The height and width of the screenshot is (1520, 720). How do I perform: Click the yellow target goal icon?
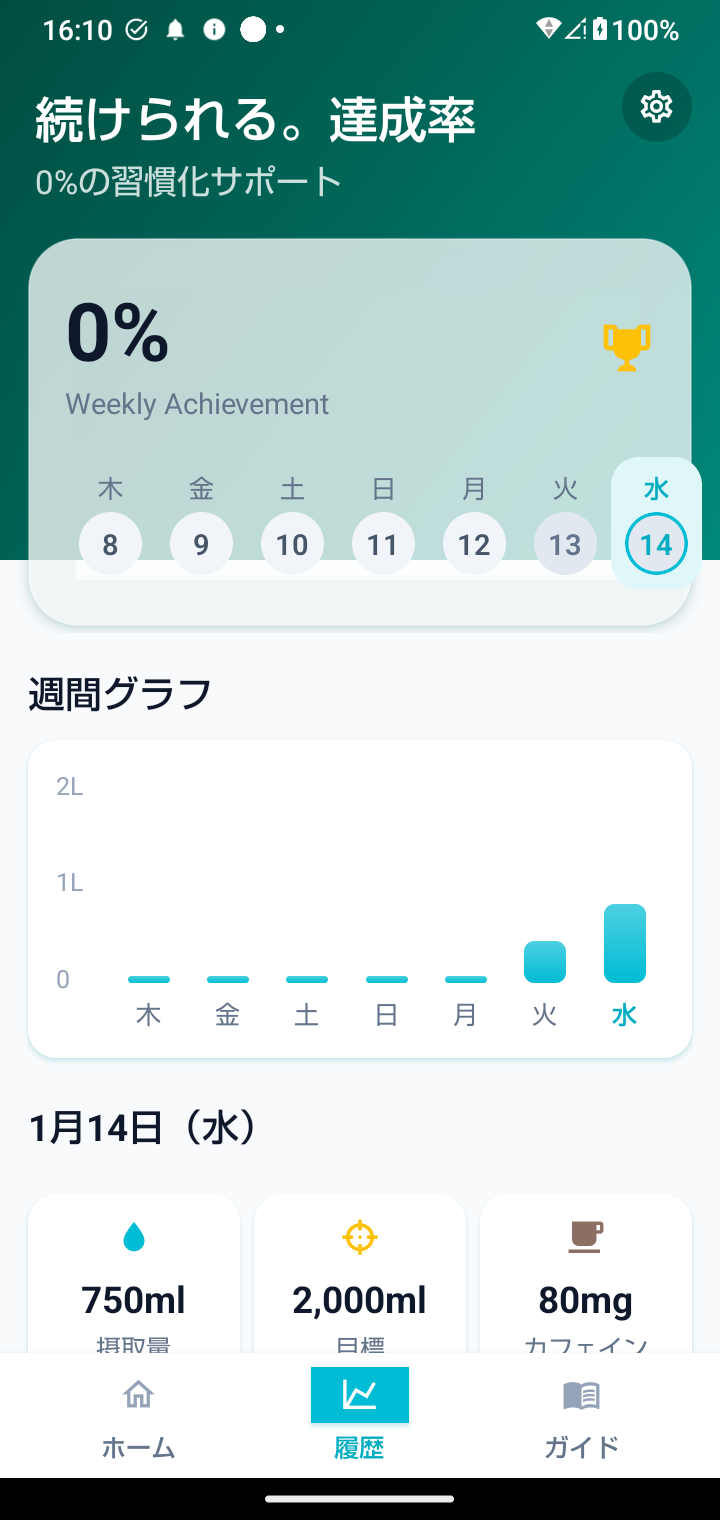click(359, 1236)
